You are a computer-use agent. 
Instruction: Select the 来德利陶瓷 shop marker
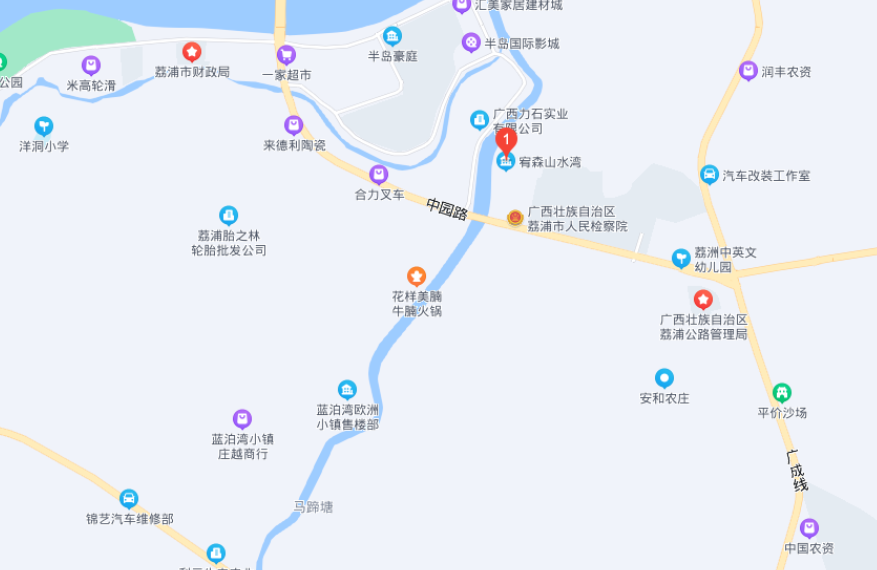294,125
